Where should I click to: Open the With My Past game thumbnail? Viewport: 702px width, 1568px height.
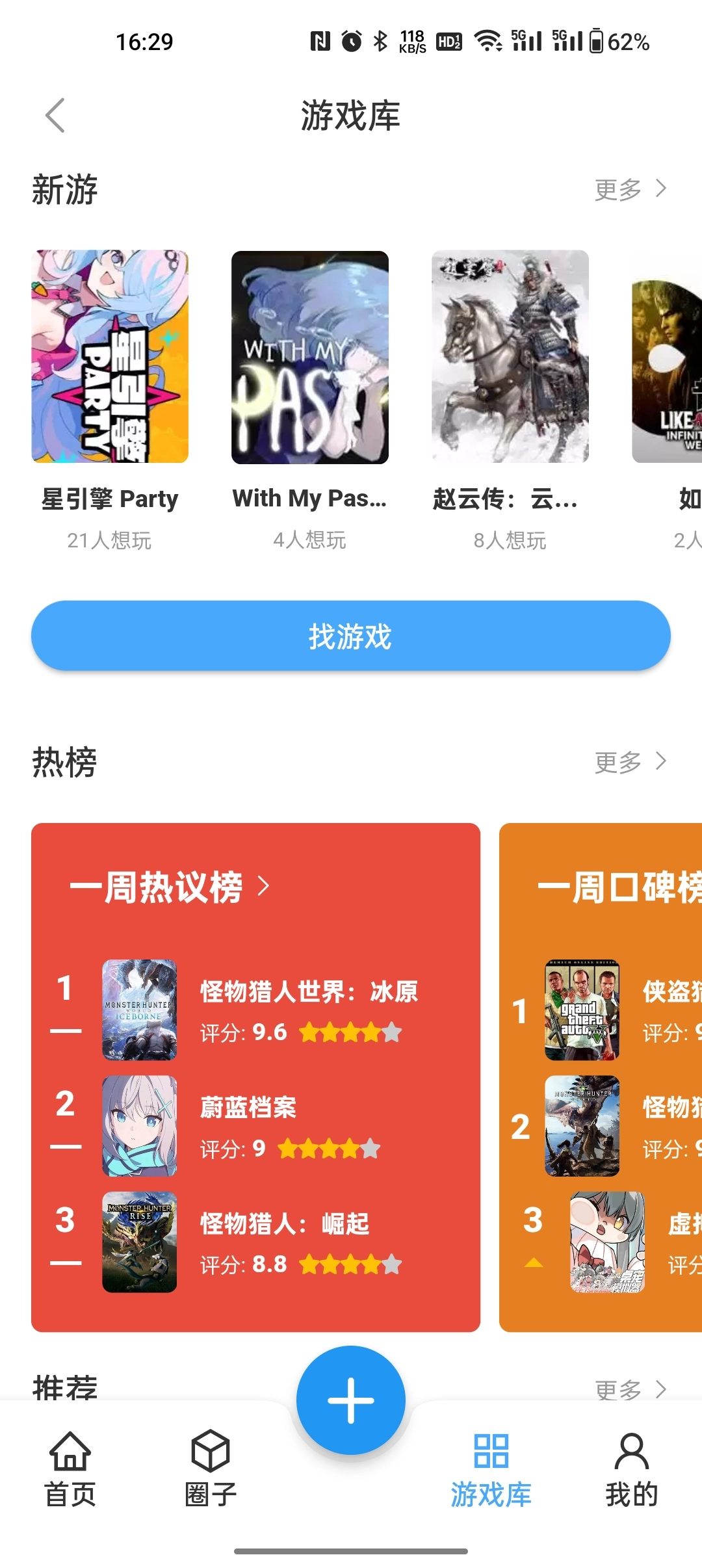tap(311, 358)
